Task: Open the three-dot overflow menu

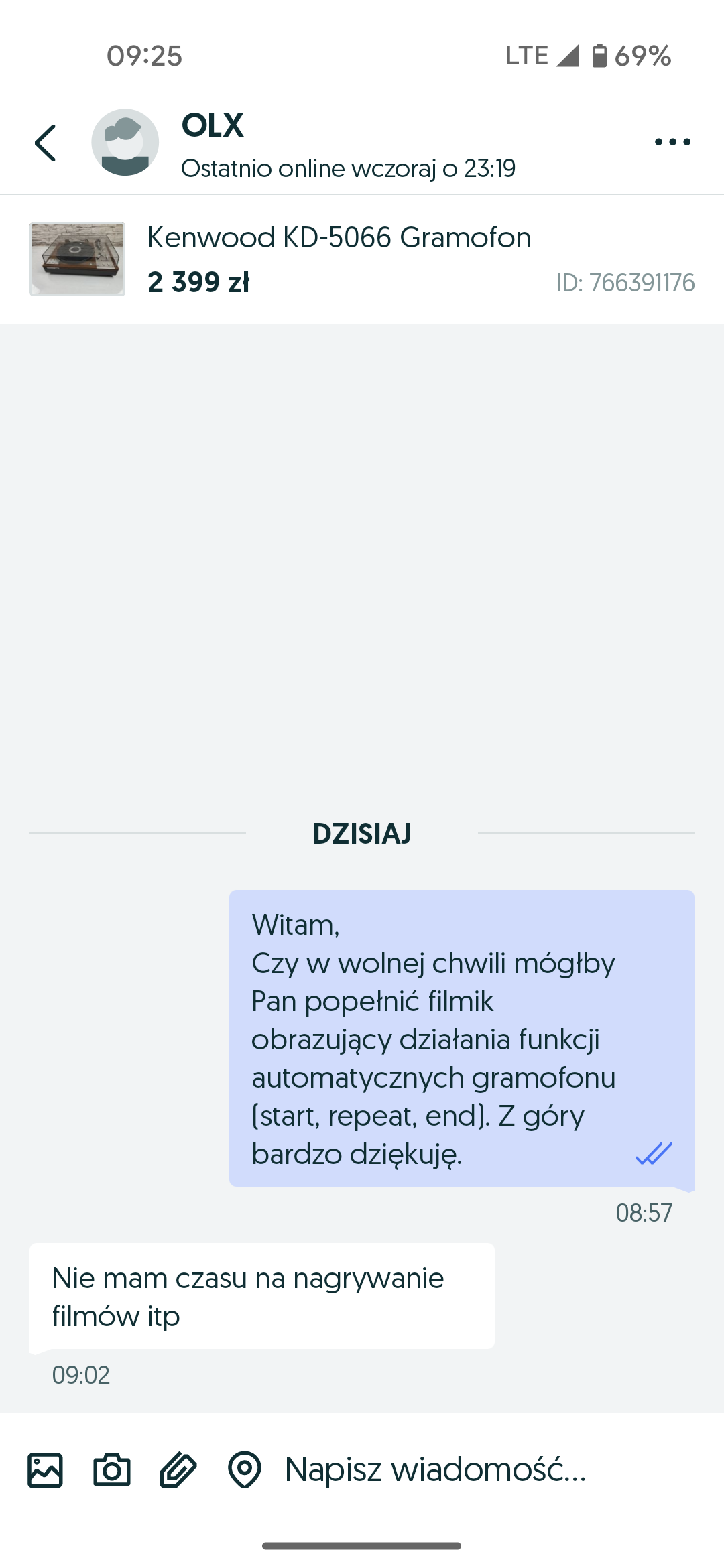Action: [x=672, y=142]
